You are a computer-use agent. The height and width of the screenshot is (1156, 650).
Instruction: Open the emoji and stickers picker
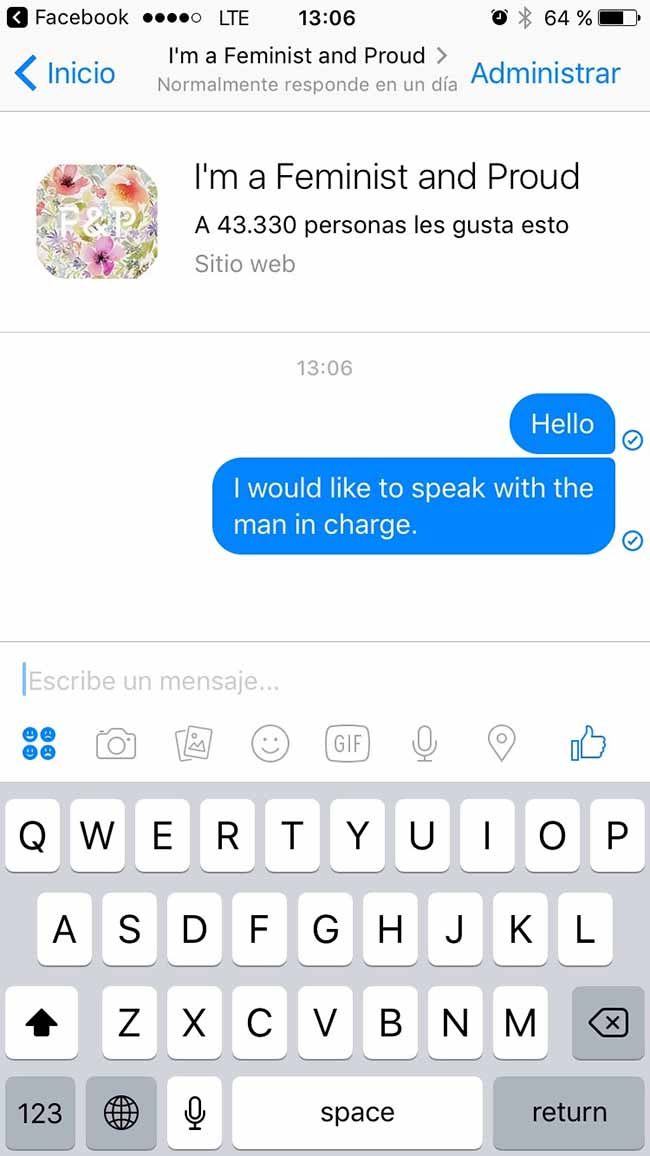270,744
